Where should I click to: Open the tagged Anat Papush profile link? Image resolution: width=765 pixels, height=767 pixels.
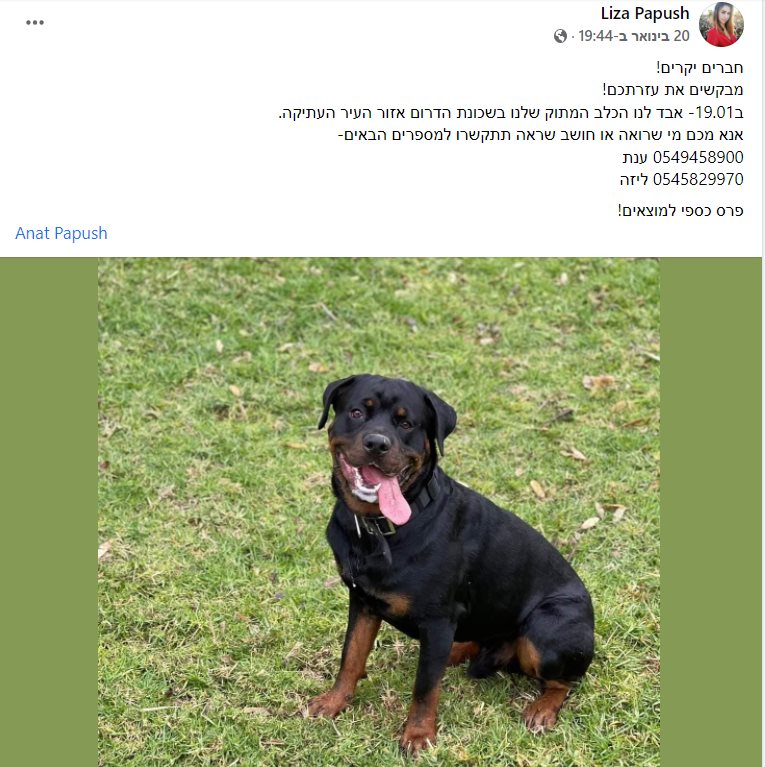(x=61, y=233)
